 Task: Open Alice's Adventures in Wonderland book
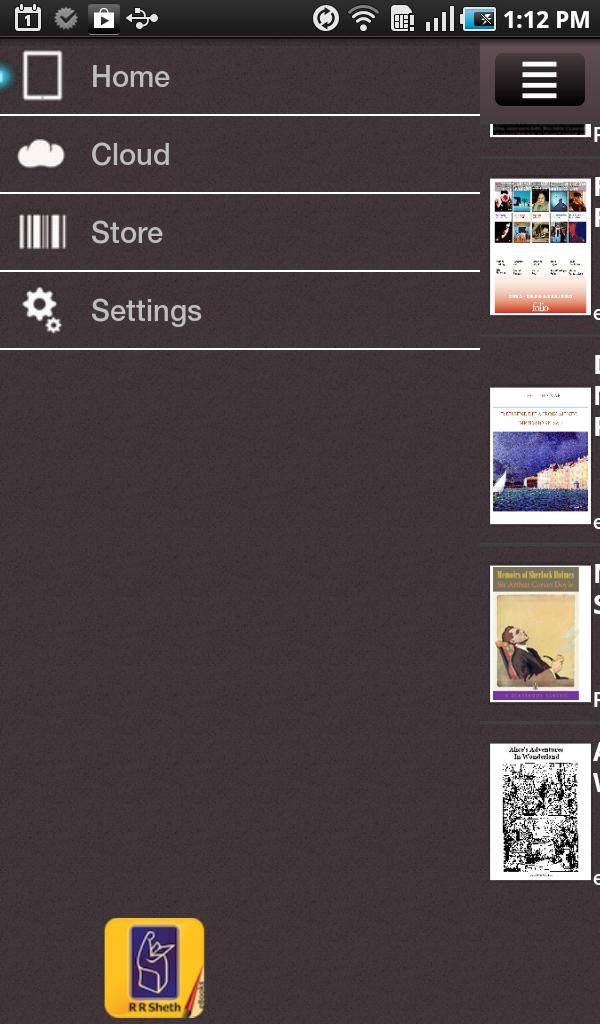click(540, 811)
